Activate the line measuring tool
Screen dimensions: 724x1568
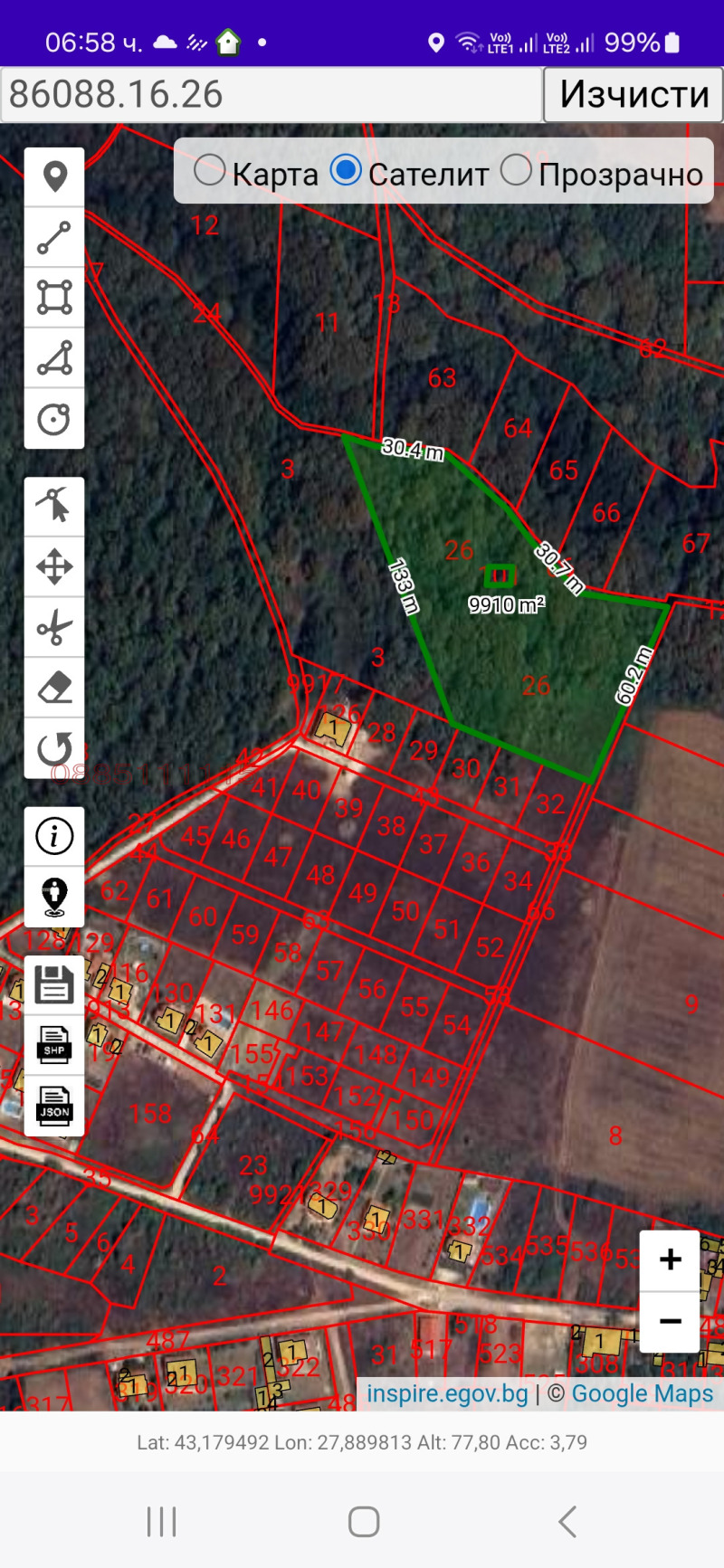pyautogui.click(x=54, y=237)
